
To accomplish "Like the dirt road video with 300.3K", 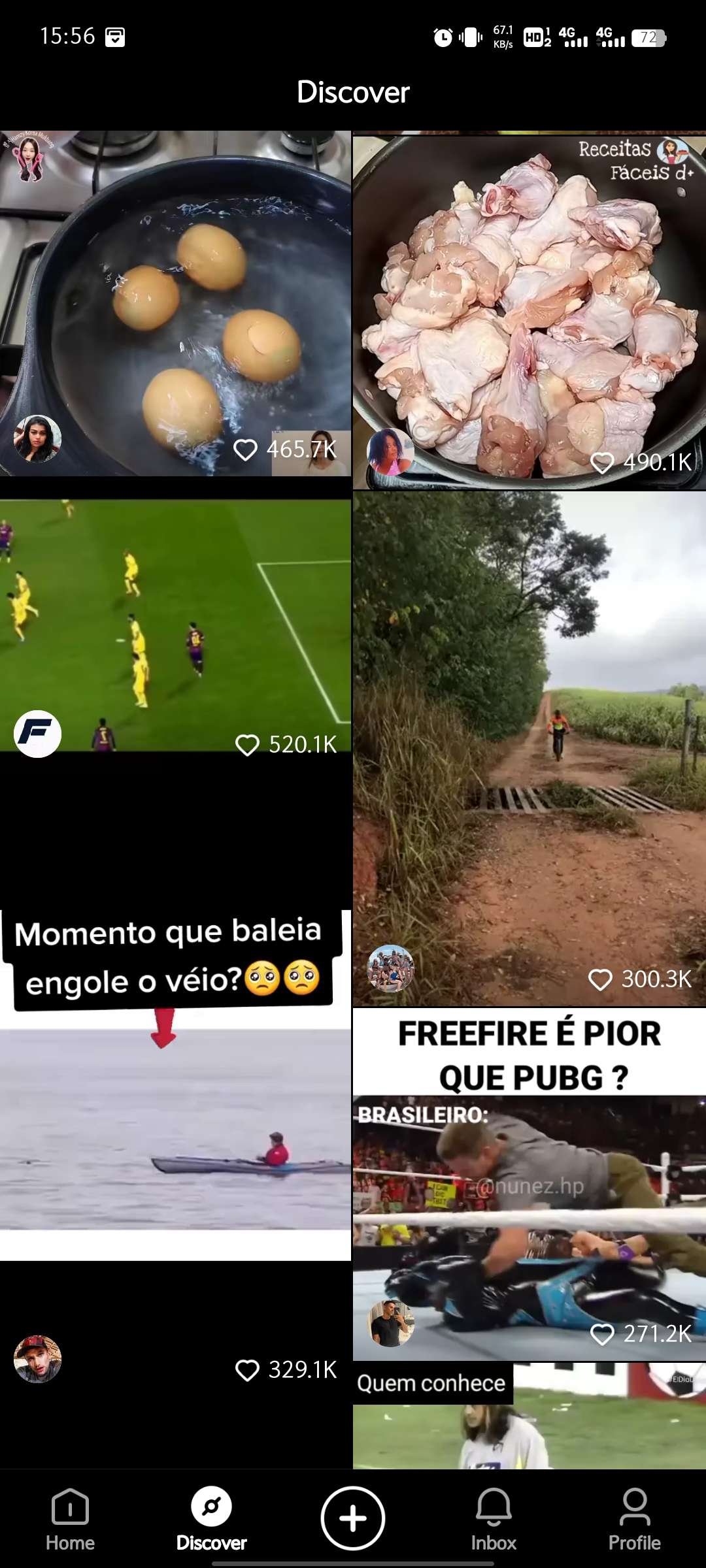I will click(x=600, y=979).
